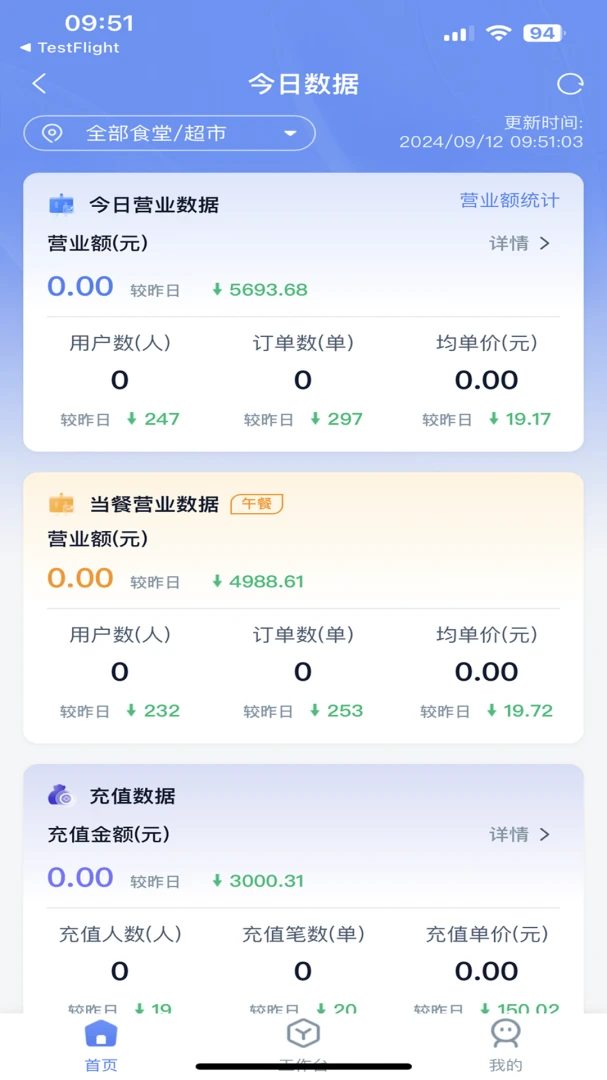Switch to the 工作台 tab
Viewport: 607px width, 1080px height.
303,1046
